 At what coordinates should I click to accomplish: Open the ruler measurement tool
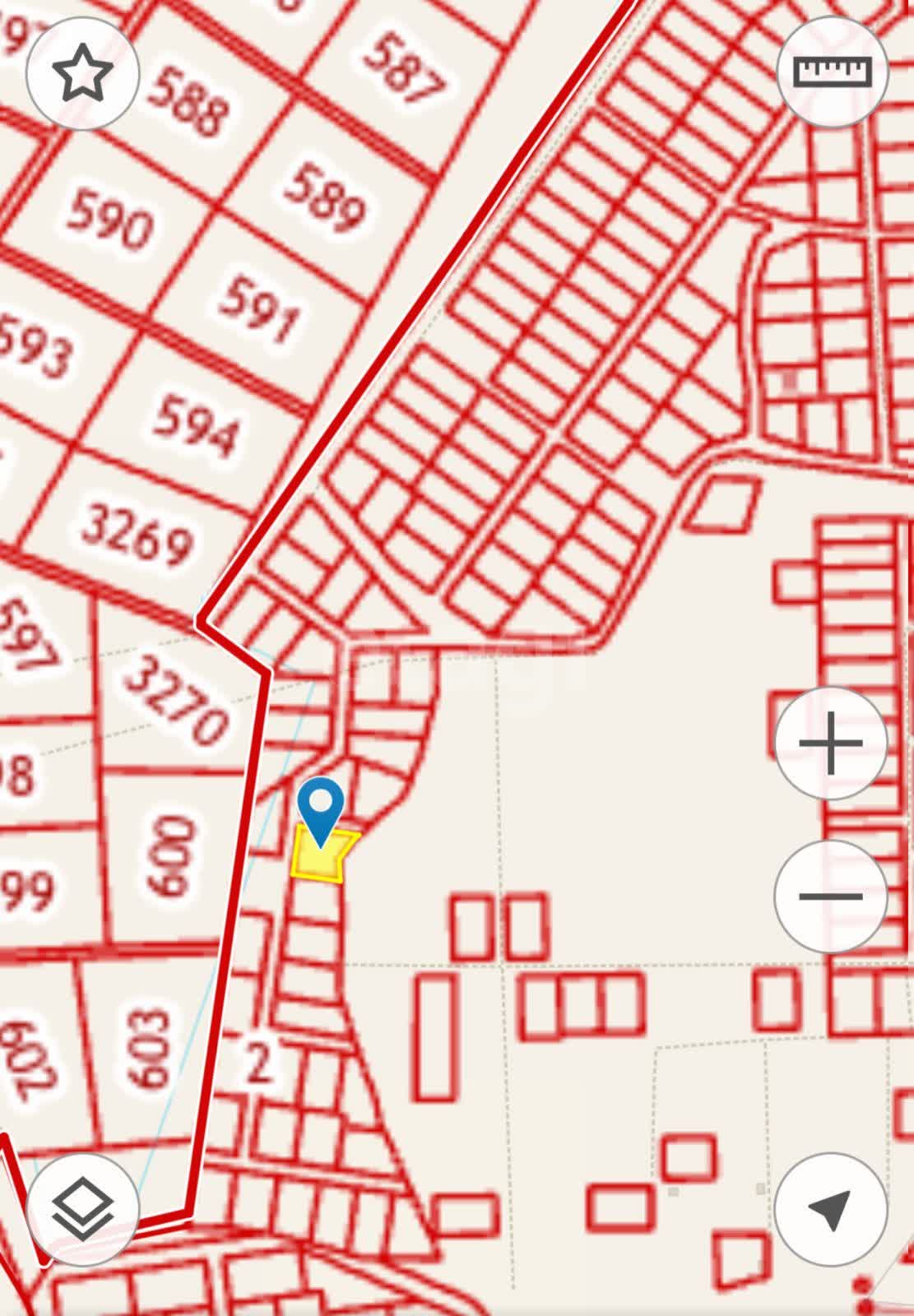point(832,72)
